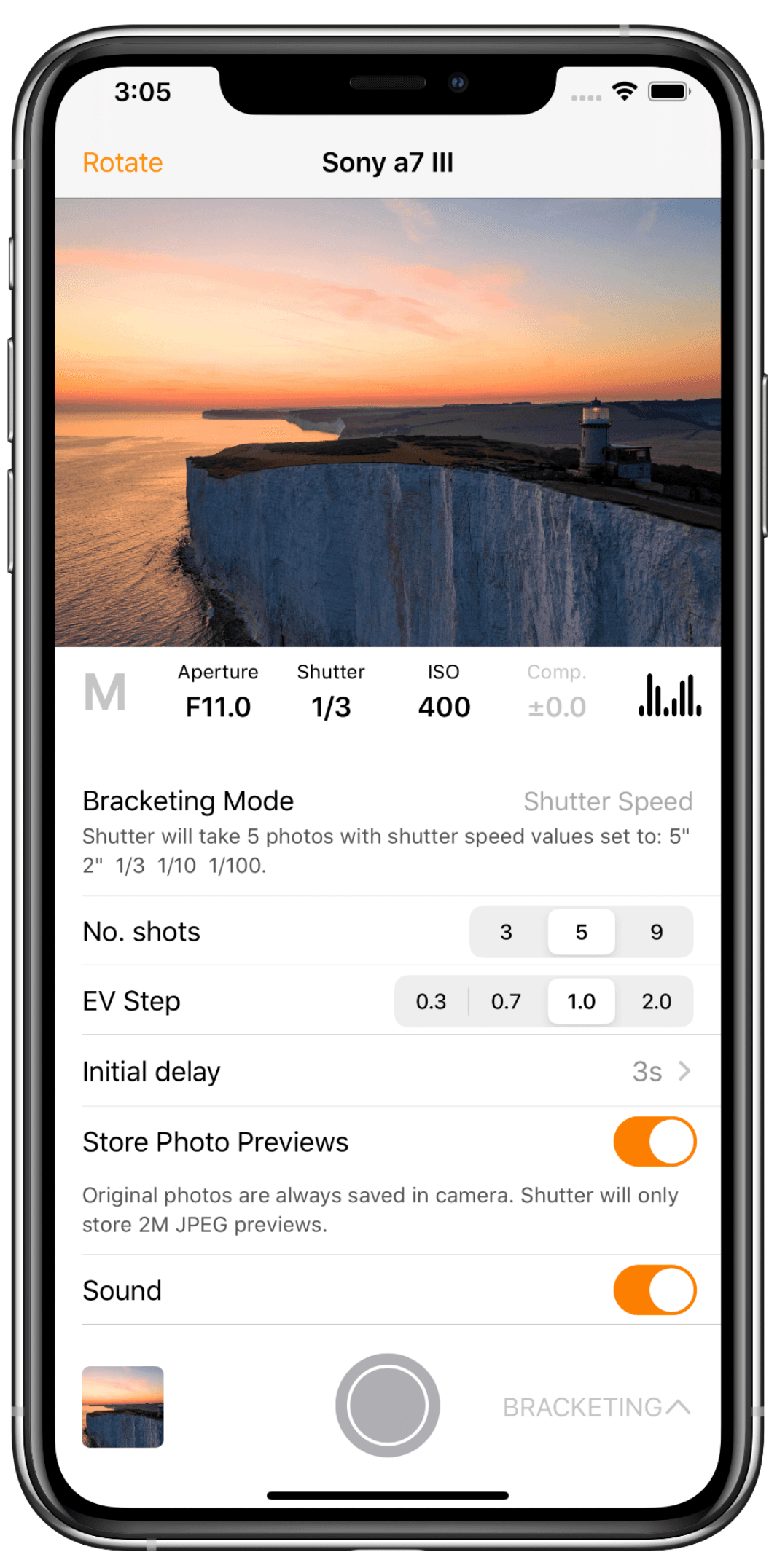
Task: Select 5 for number of shots
Action: click(581, 932)
